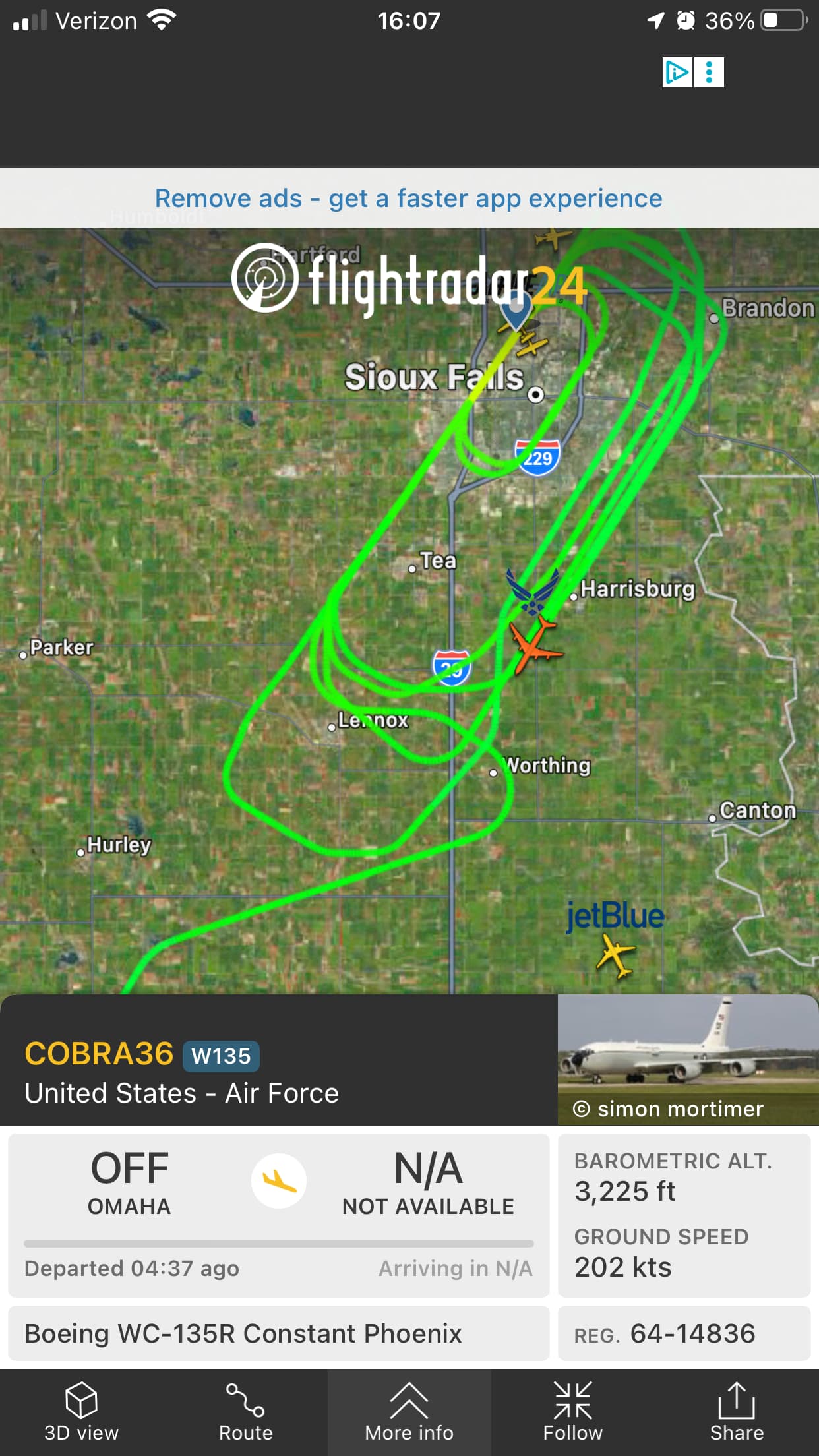Open the 3D view

point(81,1412)
